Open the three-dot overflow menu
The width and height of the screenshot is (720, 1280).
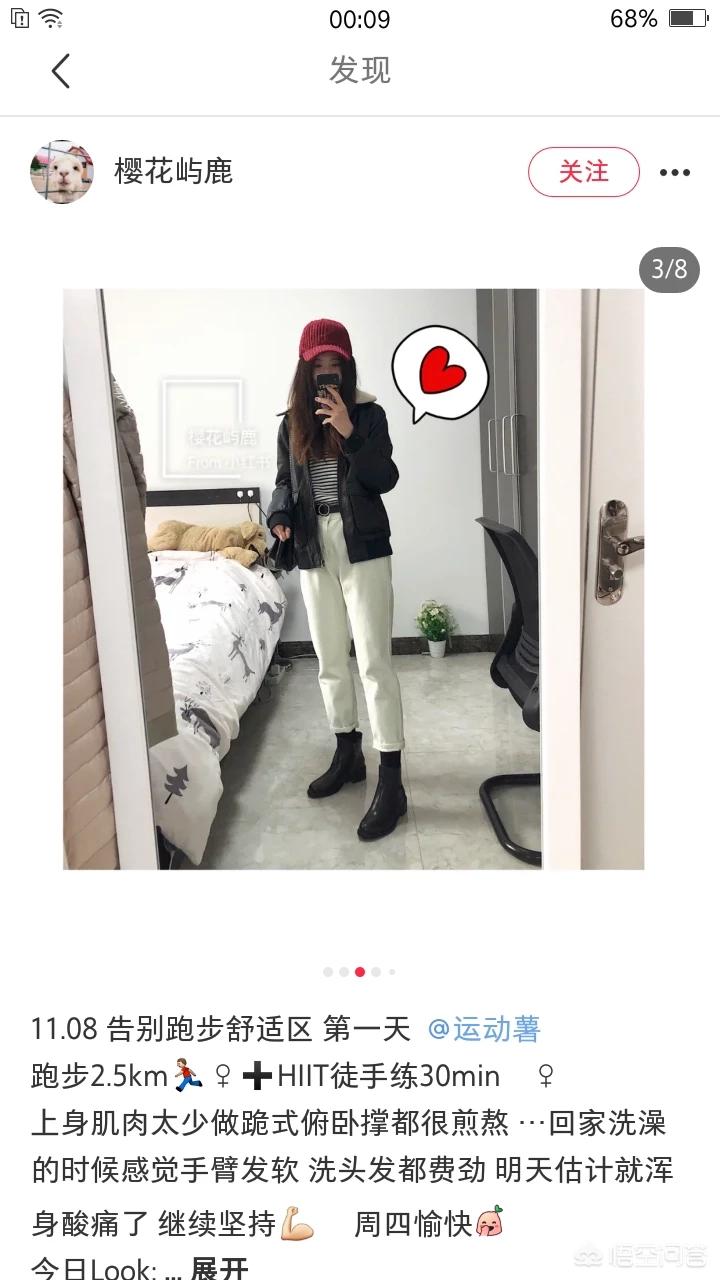coord(675,173)
